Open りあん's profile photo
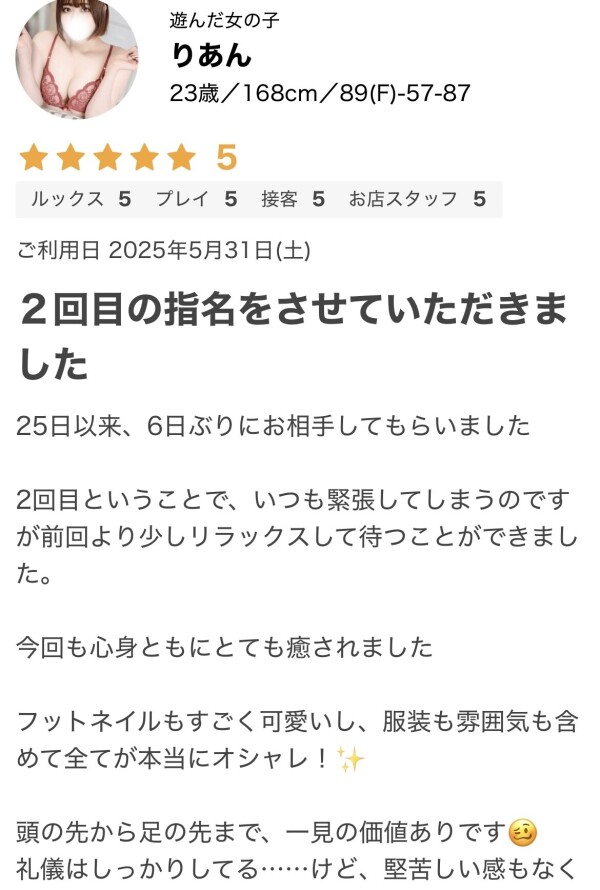Image resolution: width=600 pixels, height=890 pixels. click(76, 58)
